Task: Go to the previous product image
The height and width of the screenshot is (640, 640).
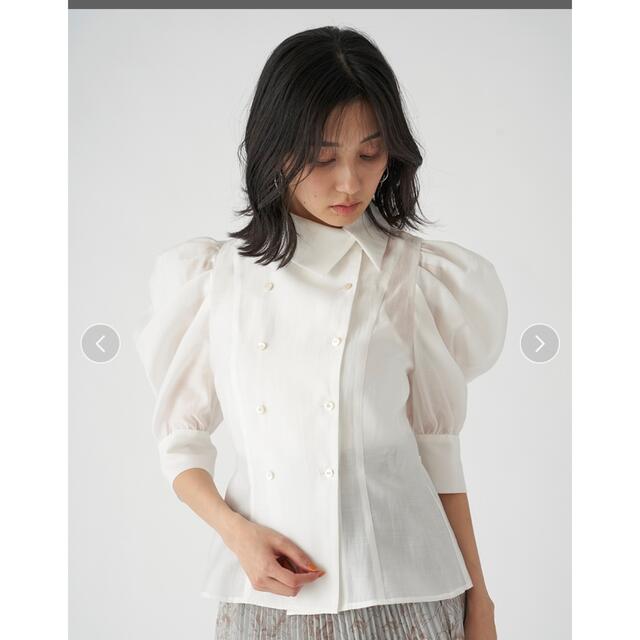Action: tap(100, 344)
